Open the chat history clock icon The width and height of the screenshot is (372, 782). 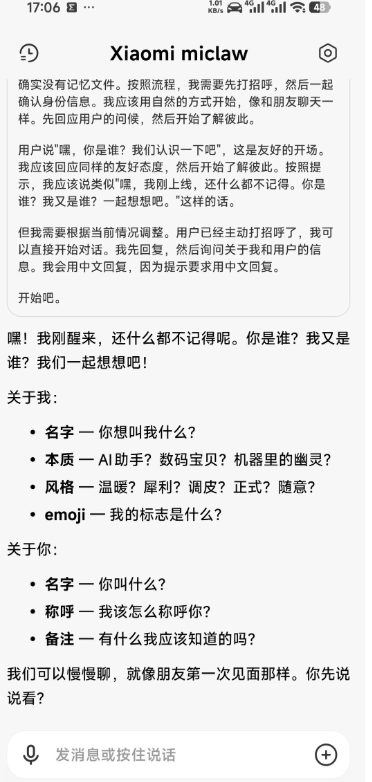click(x=29, y=53)
